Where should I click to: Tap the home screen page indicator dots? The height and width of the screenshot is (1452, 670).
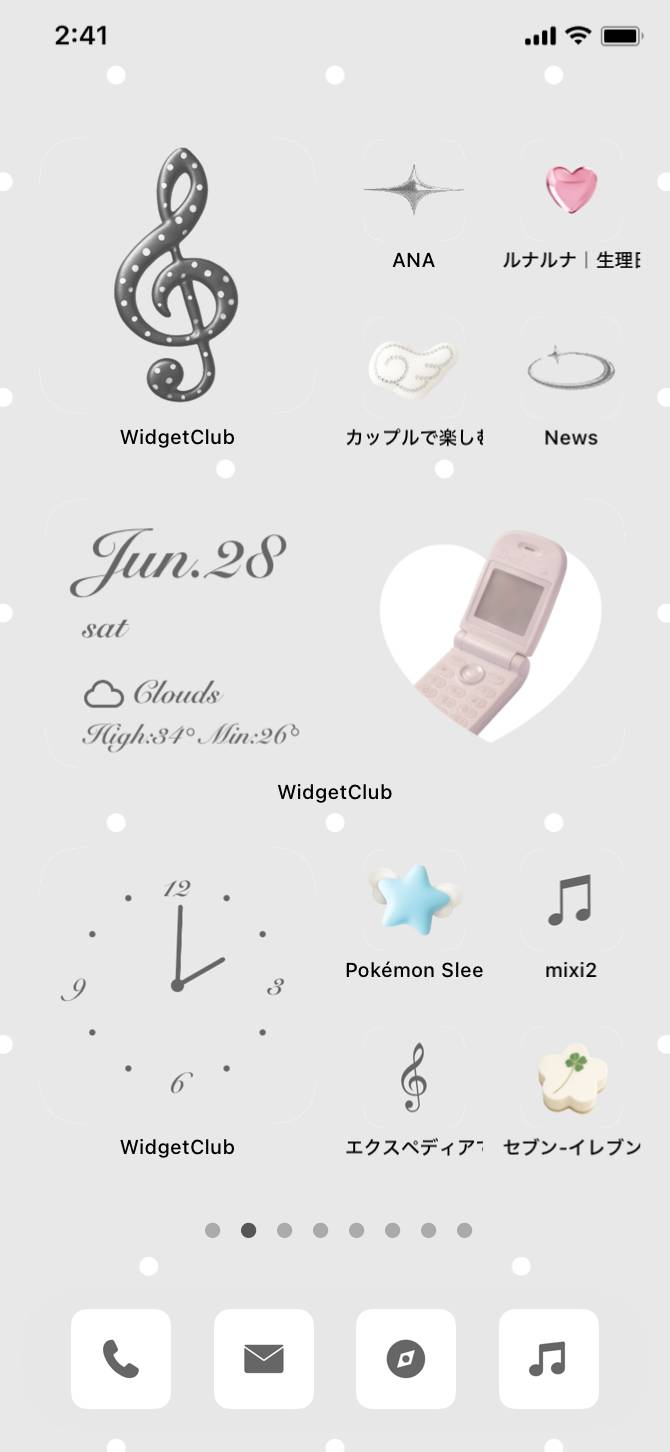338,1230
